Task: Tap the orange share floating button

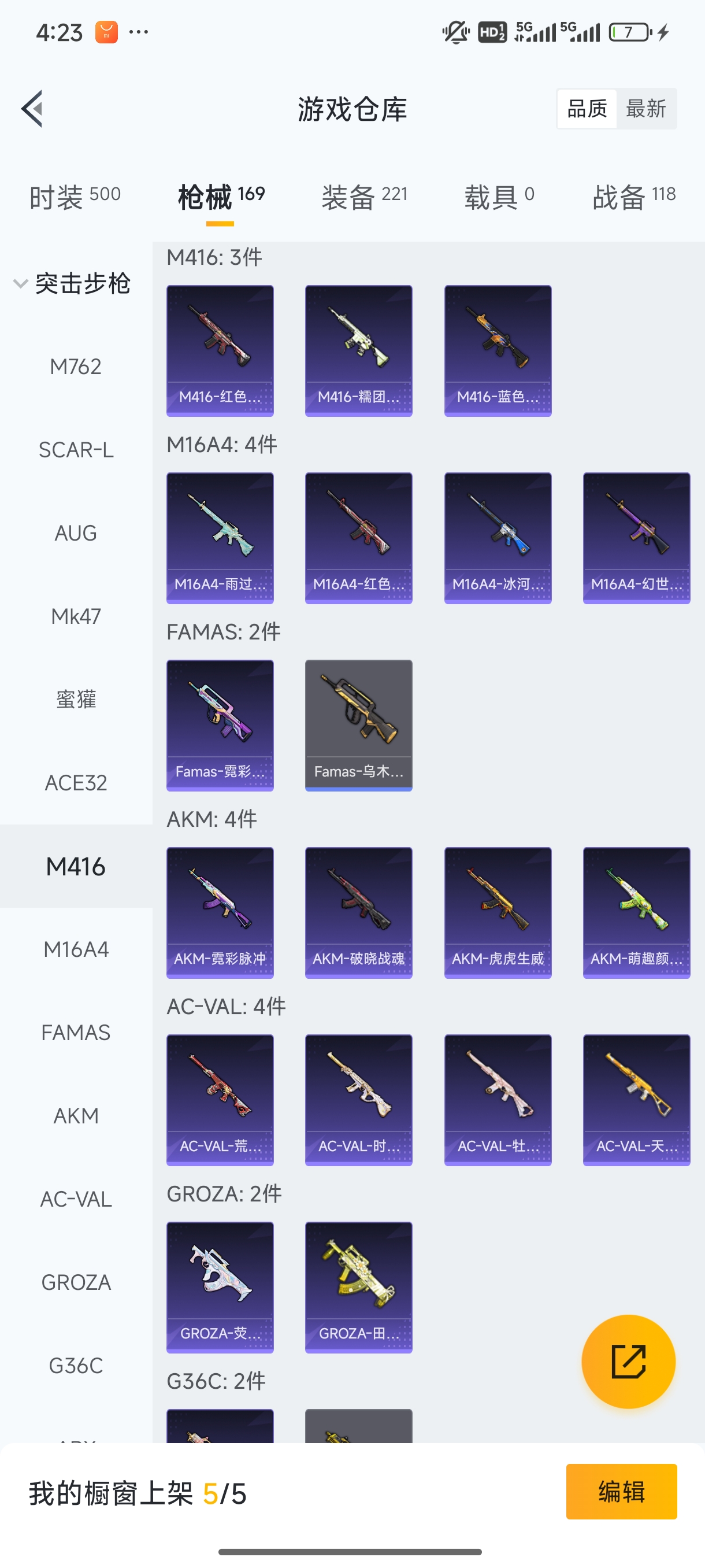Action: (x=628, y=1362)
